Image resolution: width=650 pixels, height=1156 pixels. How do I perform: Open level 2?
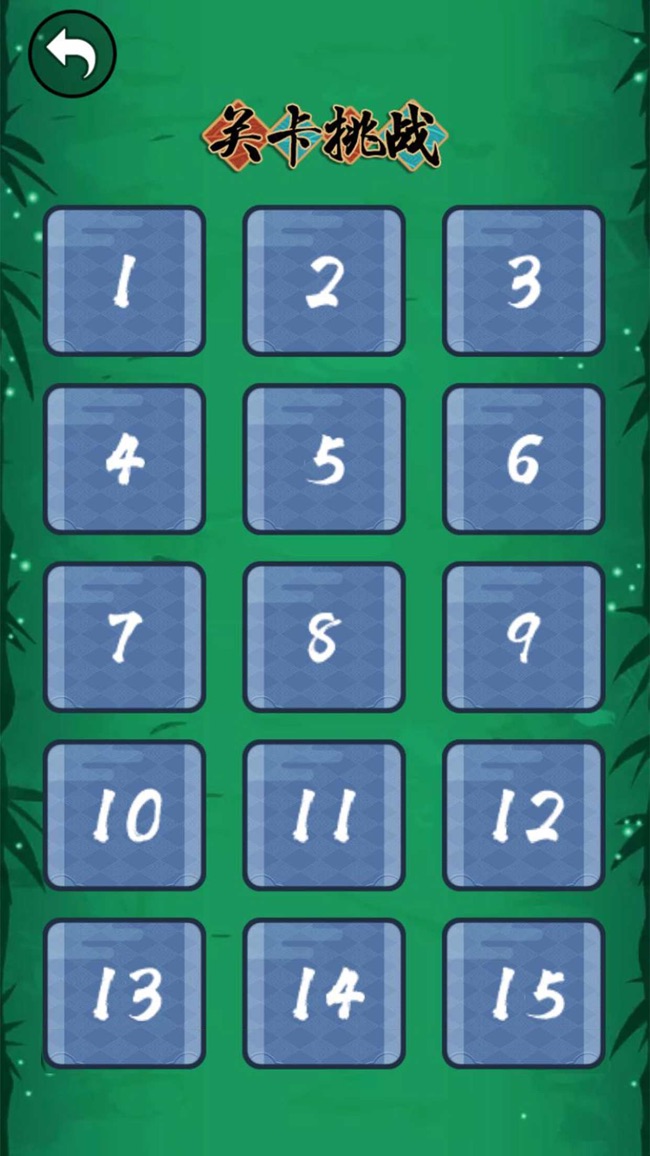pyautogui.click(x=324, y=281)
